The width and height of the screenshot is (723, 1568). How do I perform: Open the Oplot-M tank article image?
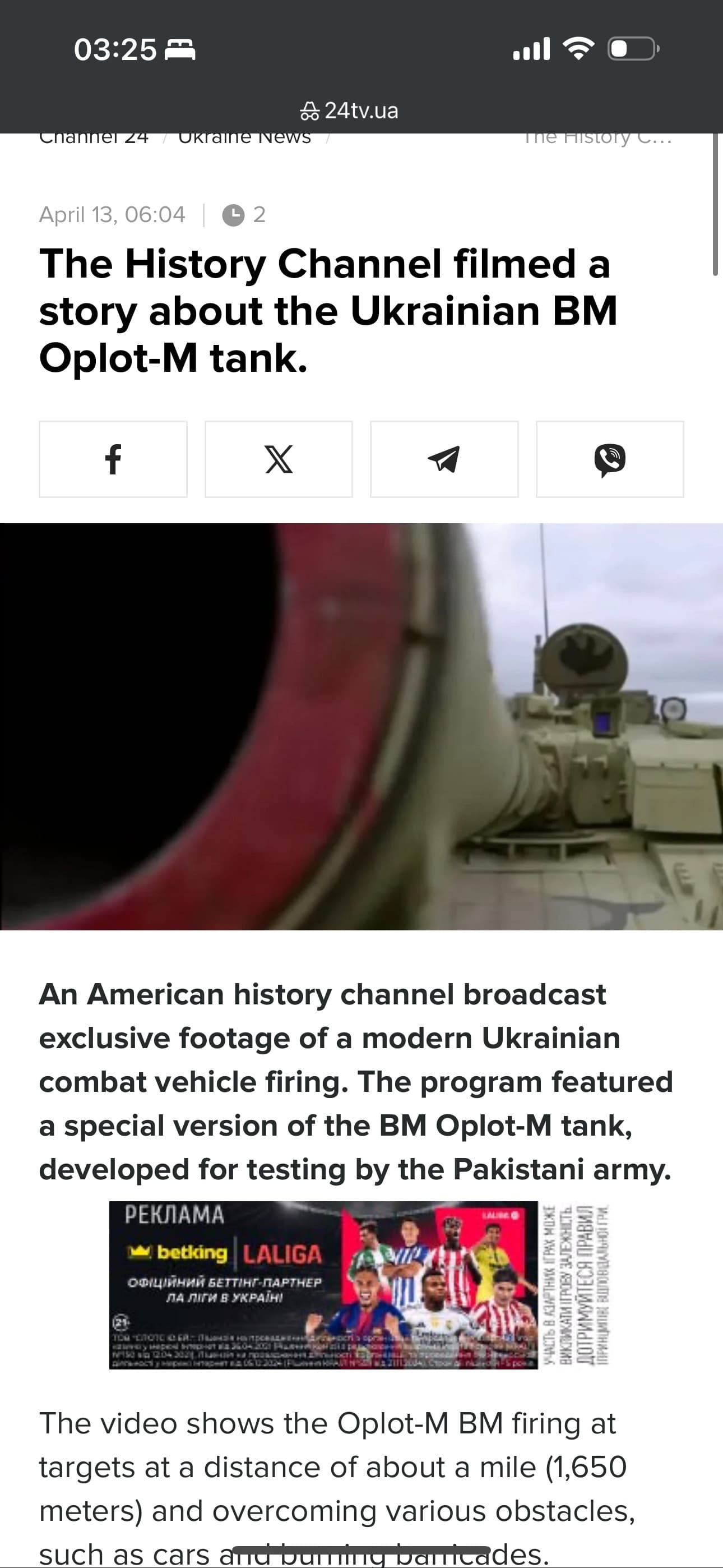361,726
